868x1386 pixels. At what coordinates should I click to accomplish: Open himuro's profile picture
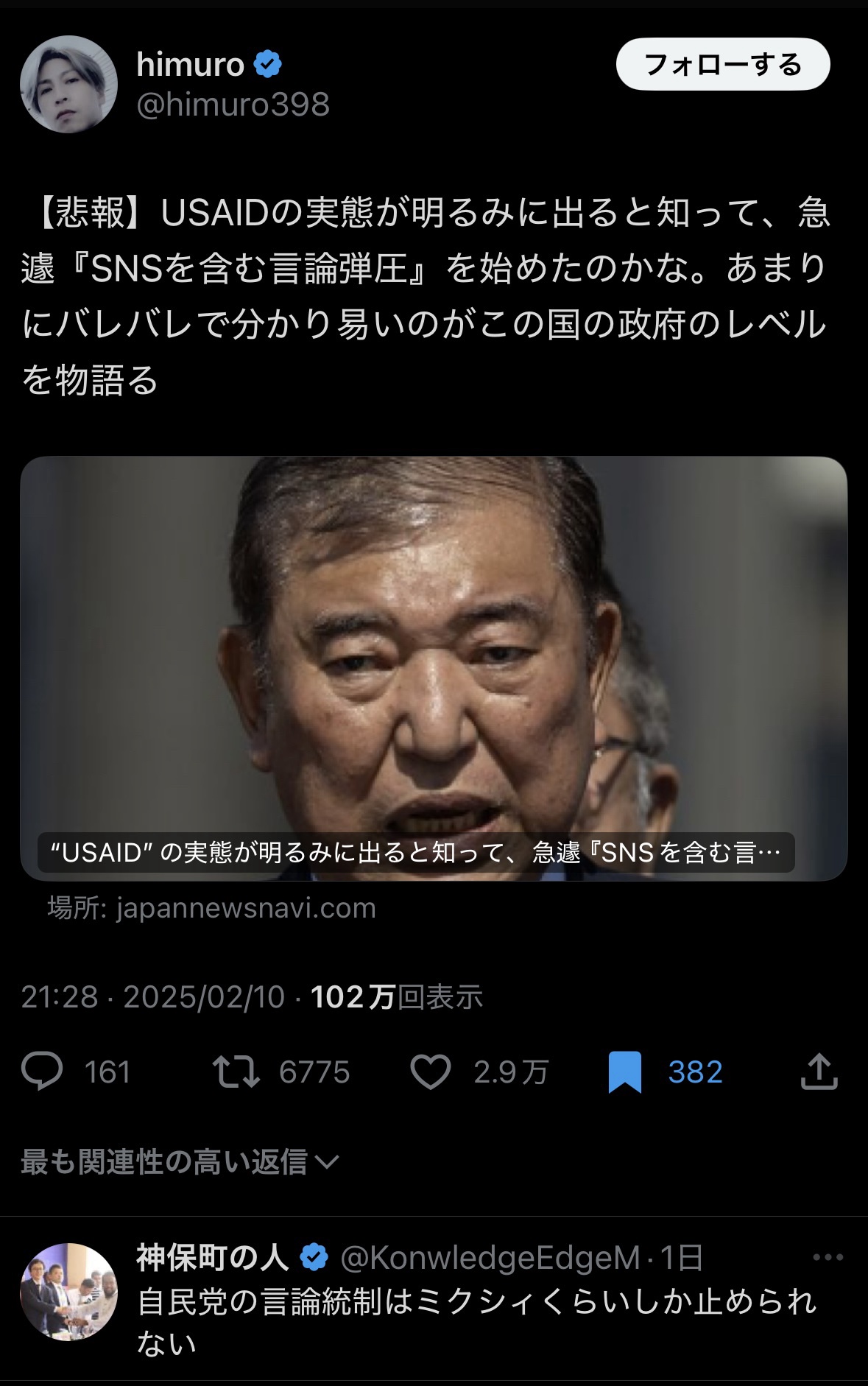(68, 84)
